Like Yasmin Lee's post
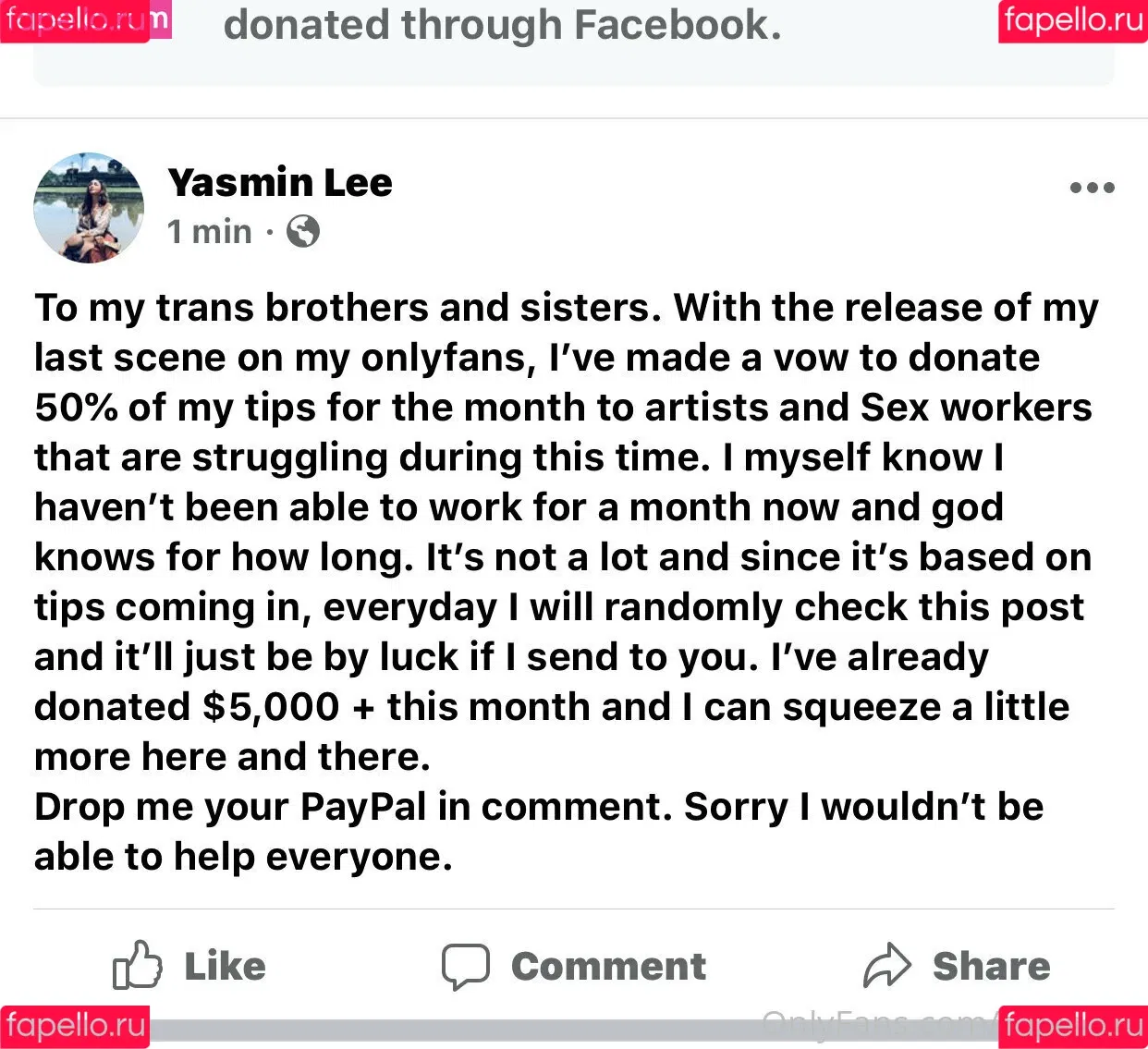The height and width of the screenshot is (1049, 1148). click(x=189, y=966)
